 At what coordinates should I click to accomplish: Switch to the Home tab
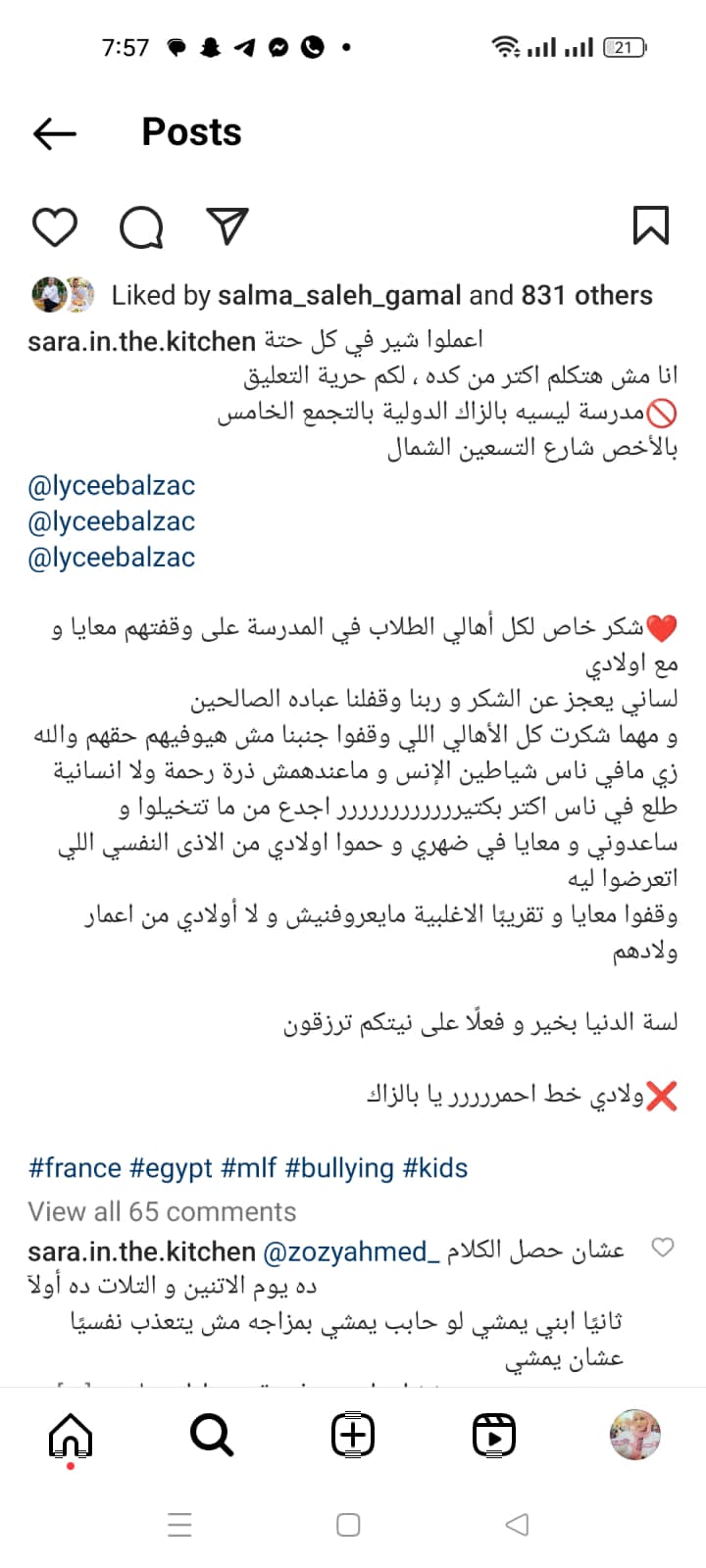71,1436
